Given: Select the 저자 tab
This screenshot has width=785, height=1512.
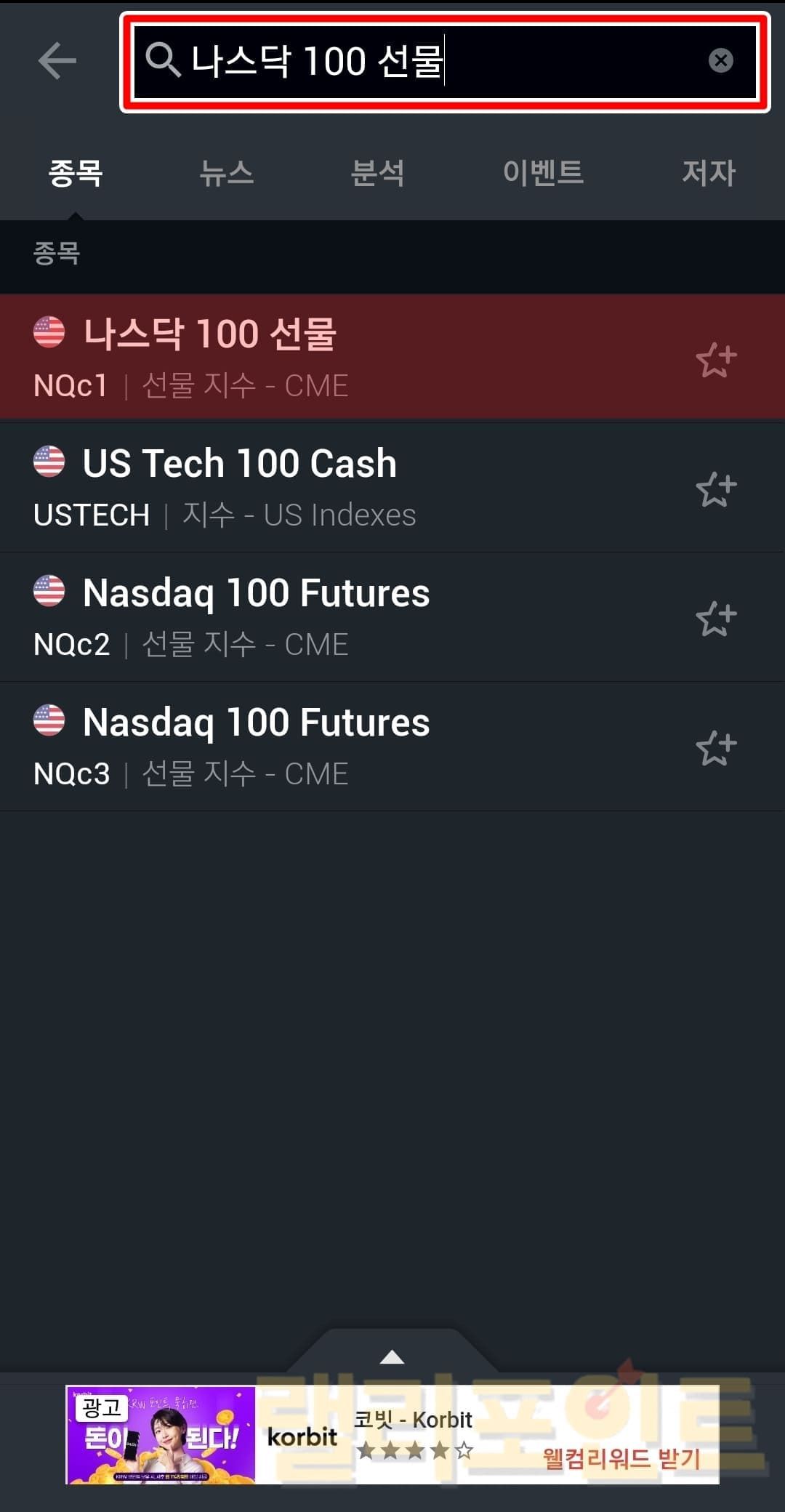Looking at the screenshot, I should coord(708,173).
